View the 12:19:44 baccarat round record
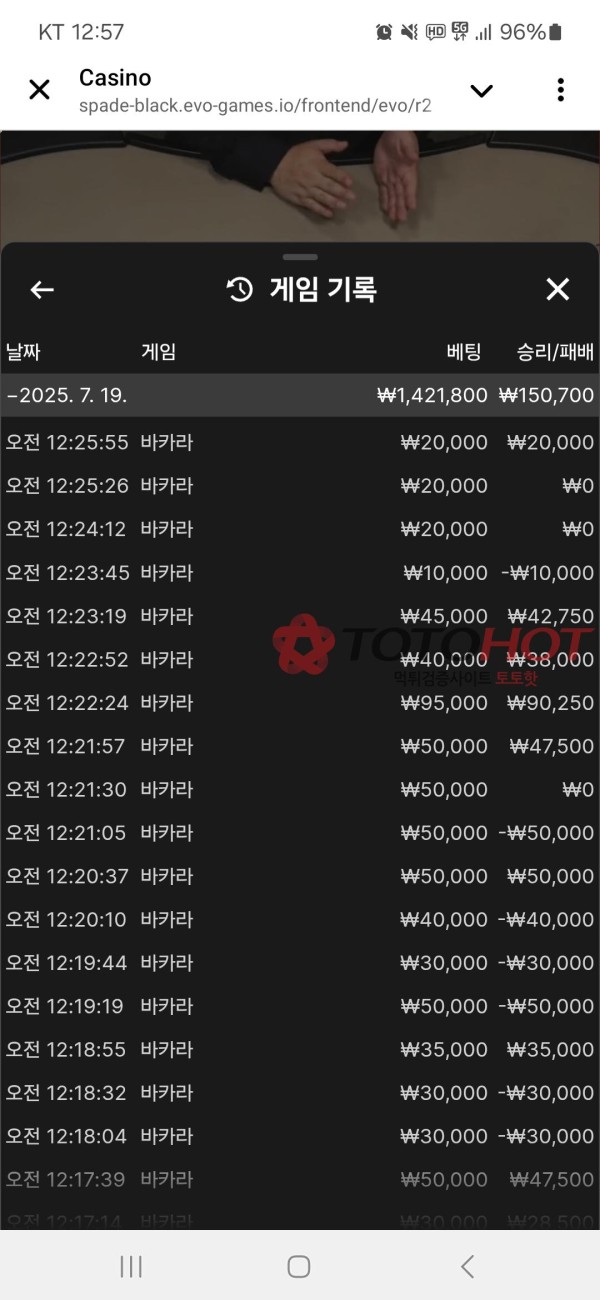The image size is (600, 1300). (x=300, y=963)
